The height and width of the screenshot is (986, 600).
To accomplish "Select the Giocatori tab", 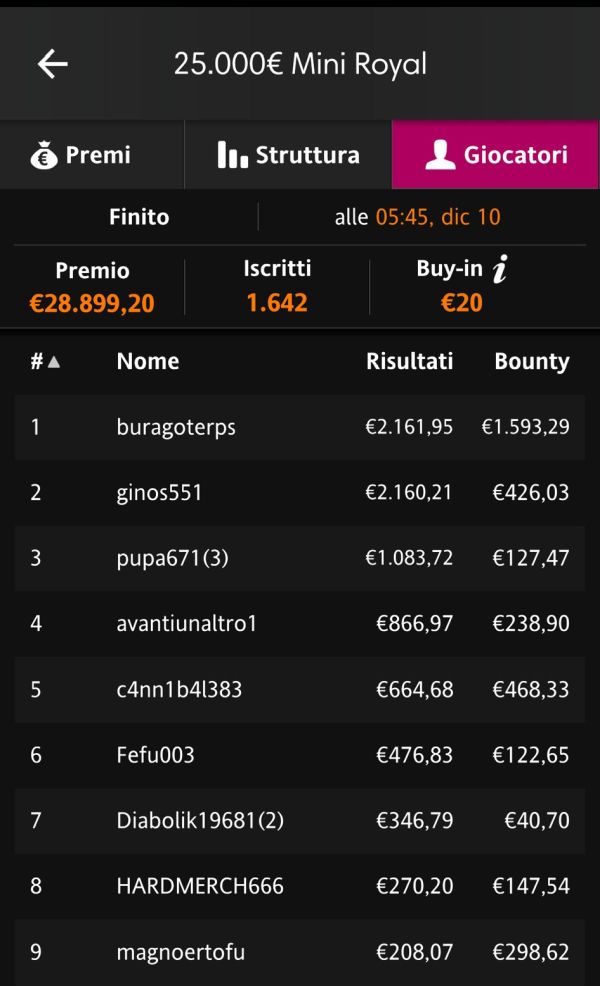I will tap(496, 155).
